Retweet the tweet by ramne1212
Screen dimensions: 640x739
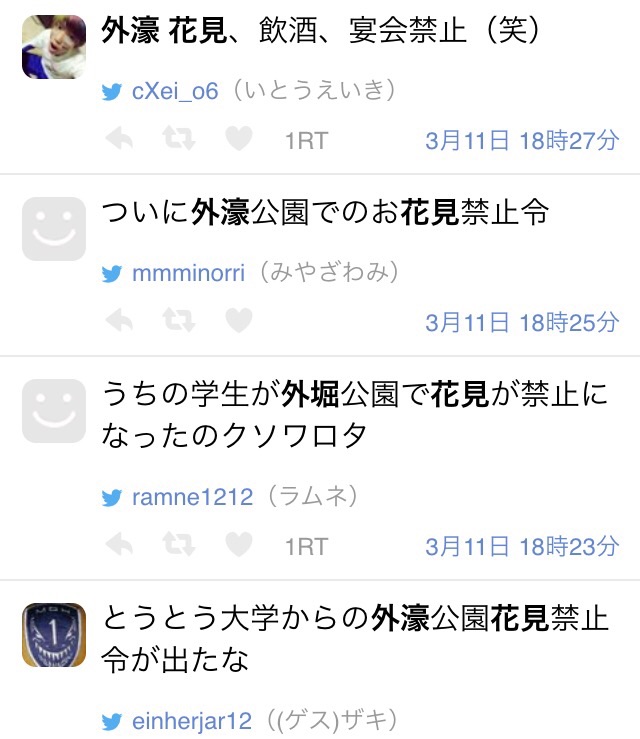179,545
